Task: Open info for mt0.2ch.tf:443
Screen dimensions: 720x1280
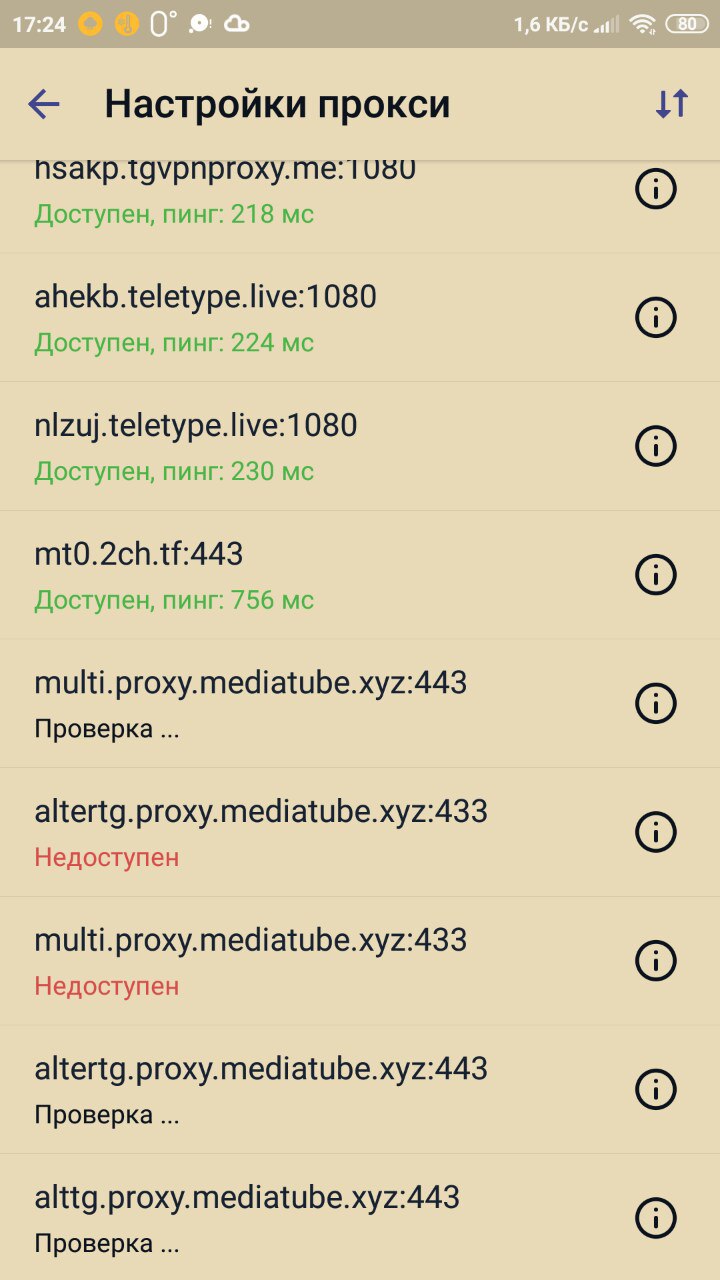Action: (x=656, y=574)
